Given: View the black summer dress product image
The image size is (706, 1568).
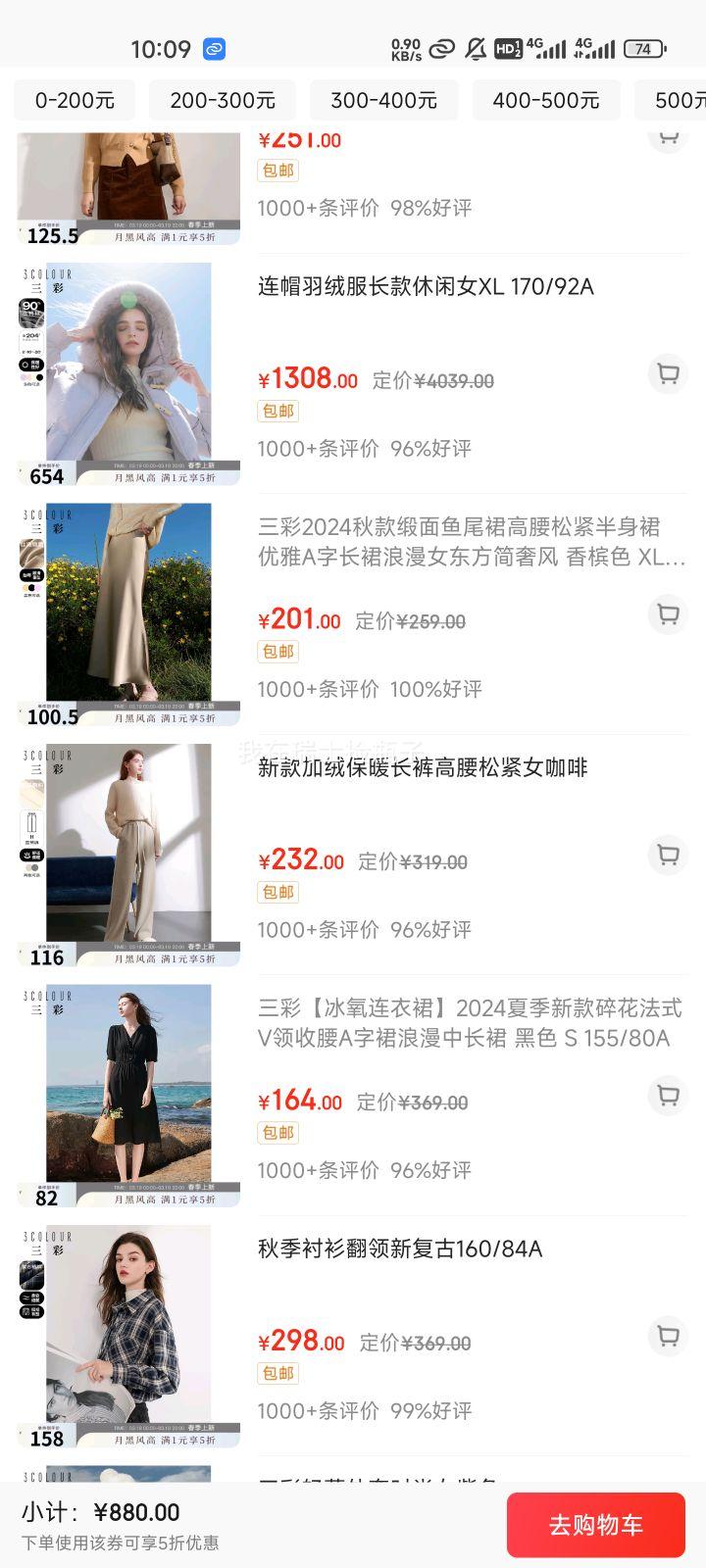Looking at the screenshot, I should click(x=127, y=1092).
